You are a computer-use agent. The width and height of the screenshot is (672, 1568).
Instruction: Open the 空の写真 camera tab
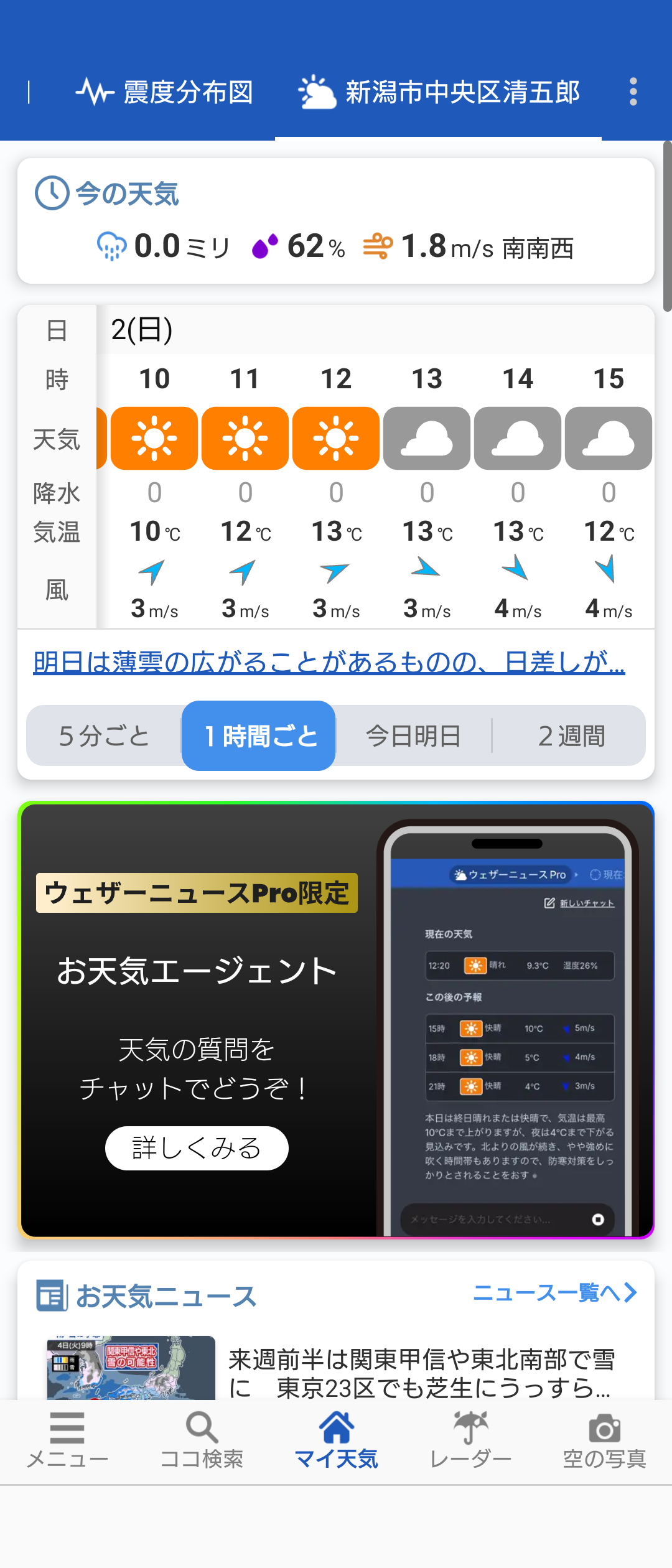(604, 1440)
